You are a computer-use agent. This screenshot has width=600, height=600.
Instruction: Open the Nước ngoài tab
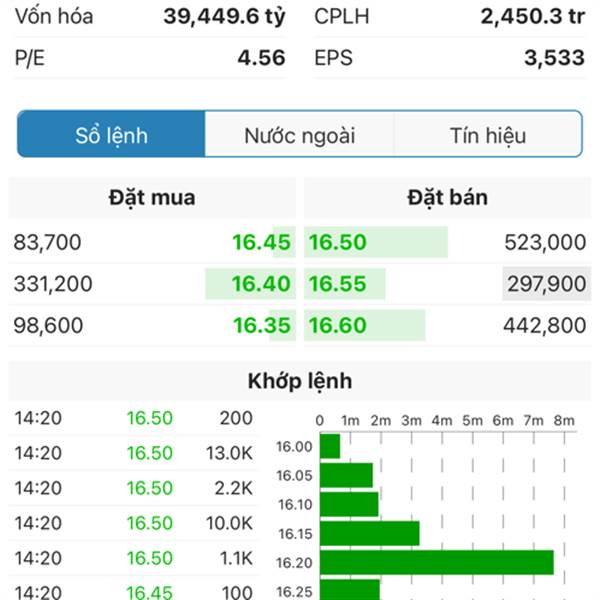click(x=299, y=135)
